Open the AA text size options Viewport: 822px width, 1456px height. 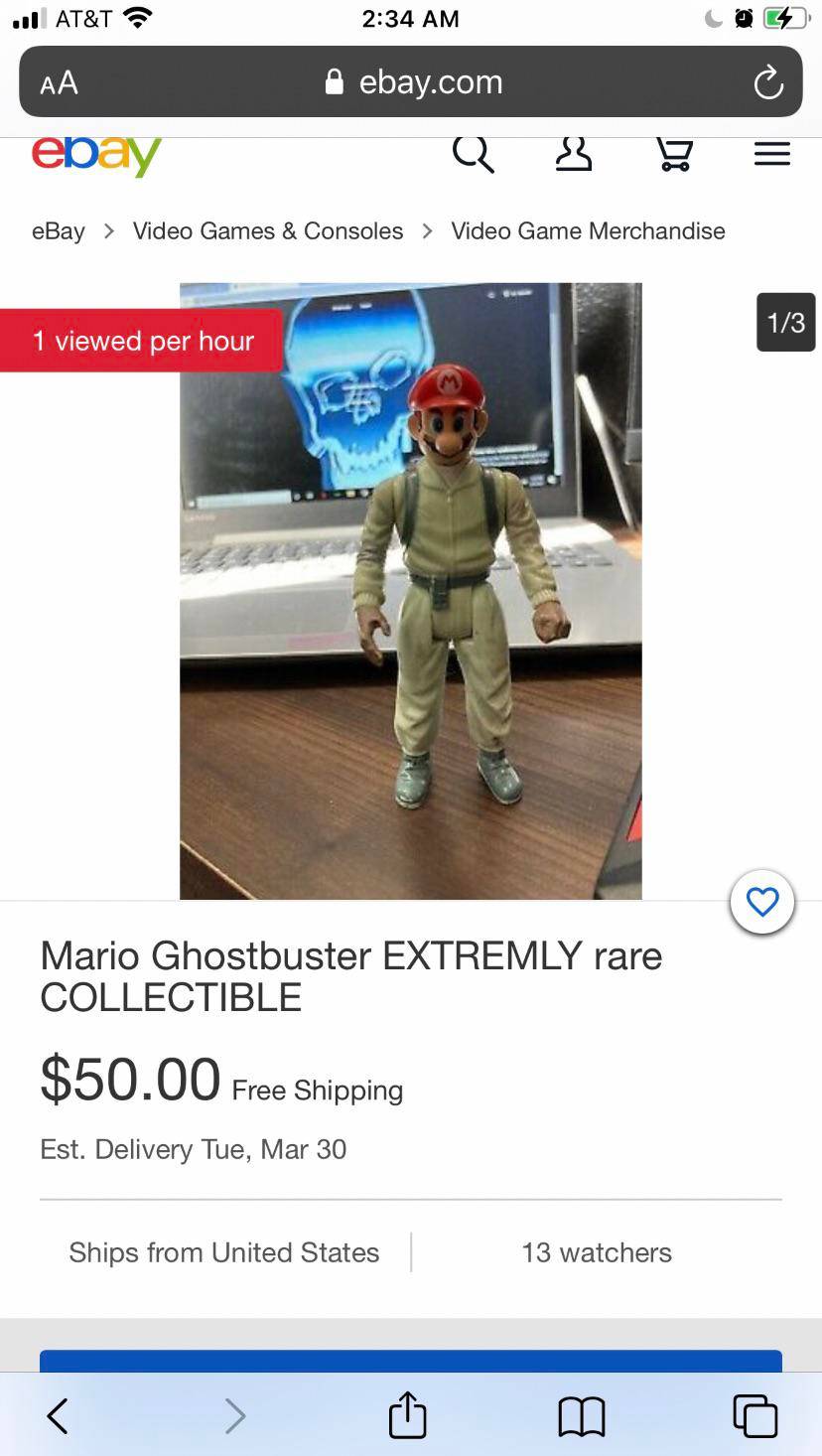(58, 82)
